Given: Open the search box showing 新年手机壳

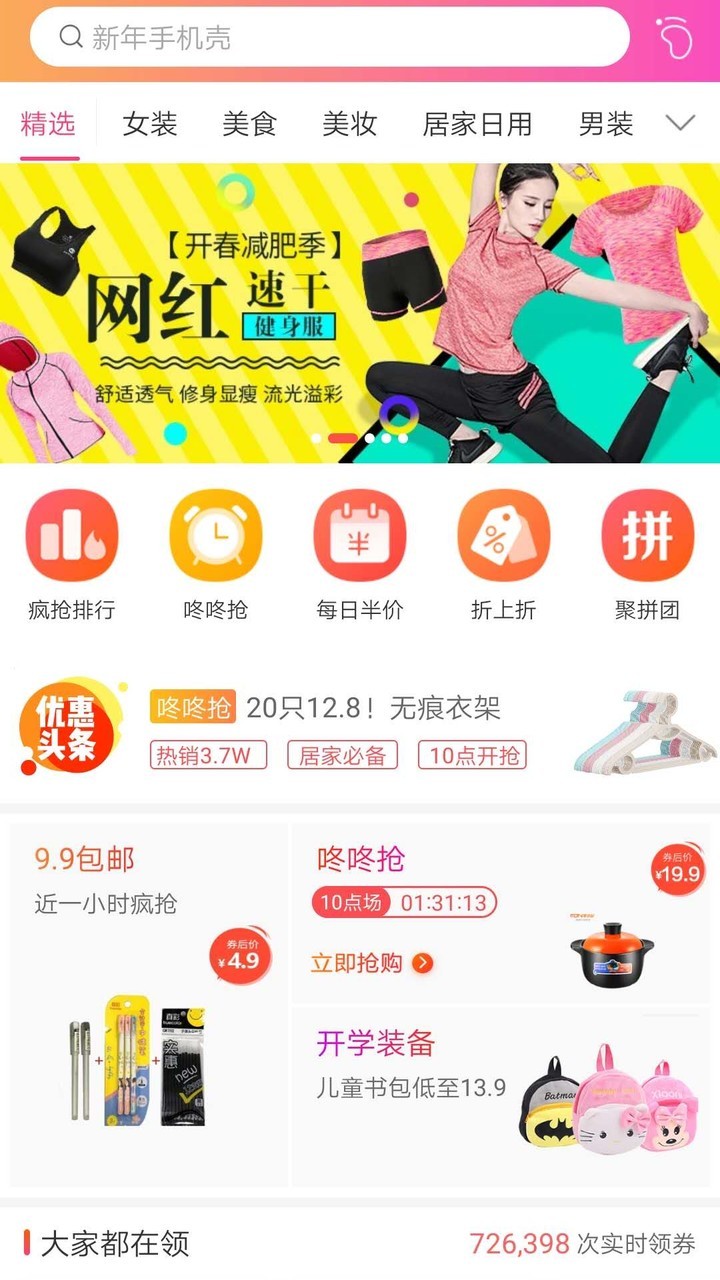Looking at the screenshot, I should [x=330, y=38].
